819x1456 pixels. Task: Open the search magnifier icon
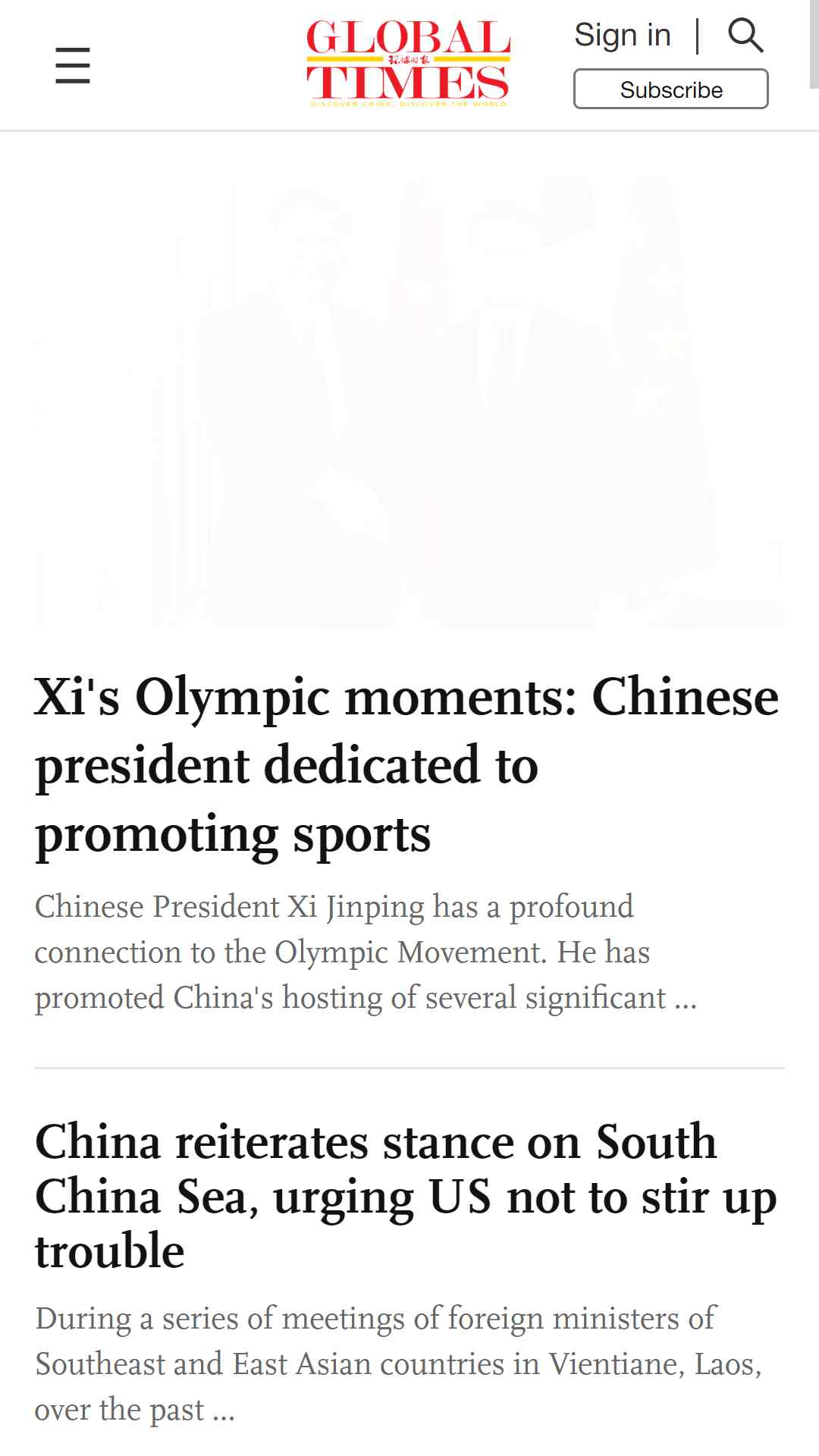pyautogui.click(x=745, y=36)
